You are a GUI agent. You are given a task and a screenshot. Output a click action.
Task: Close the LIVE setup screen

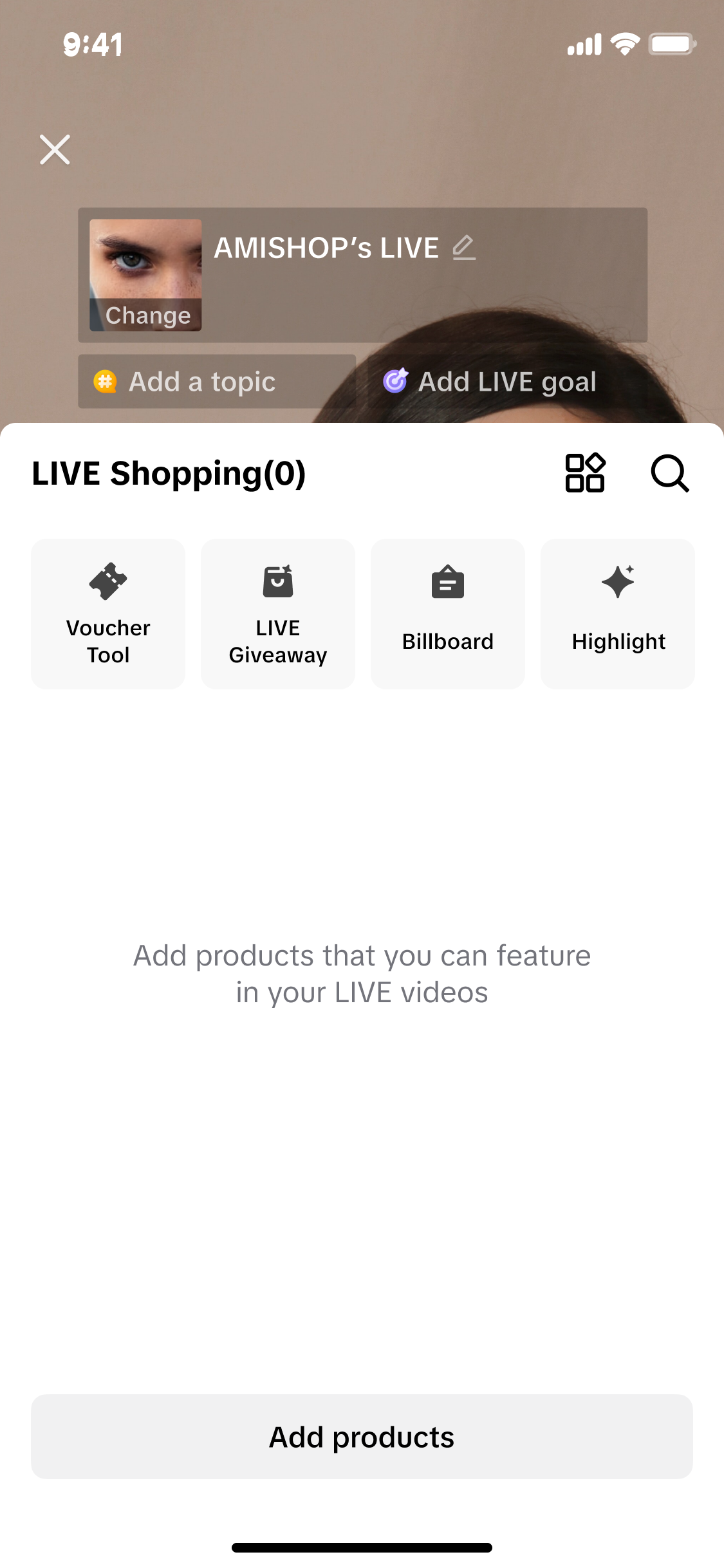[55, 150]
